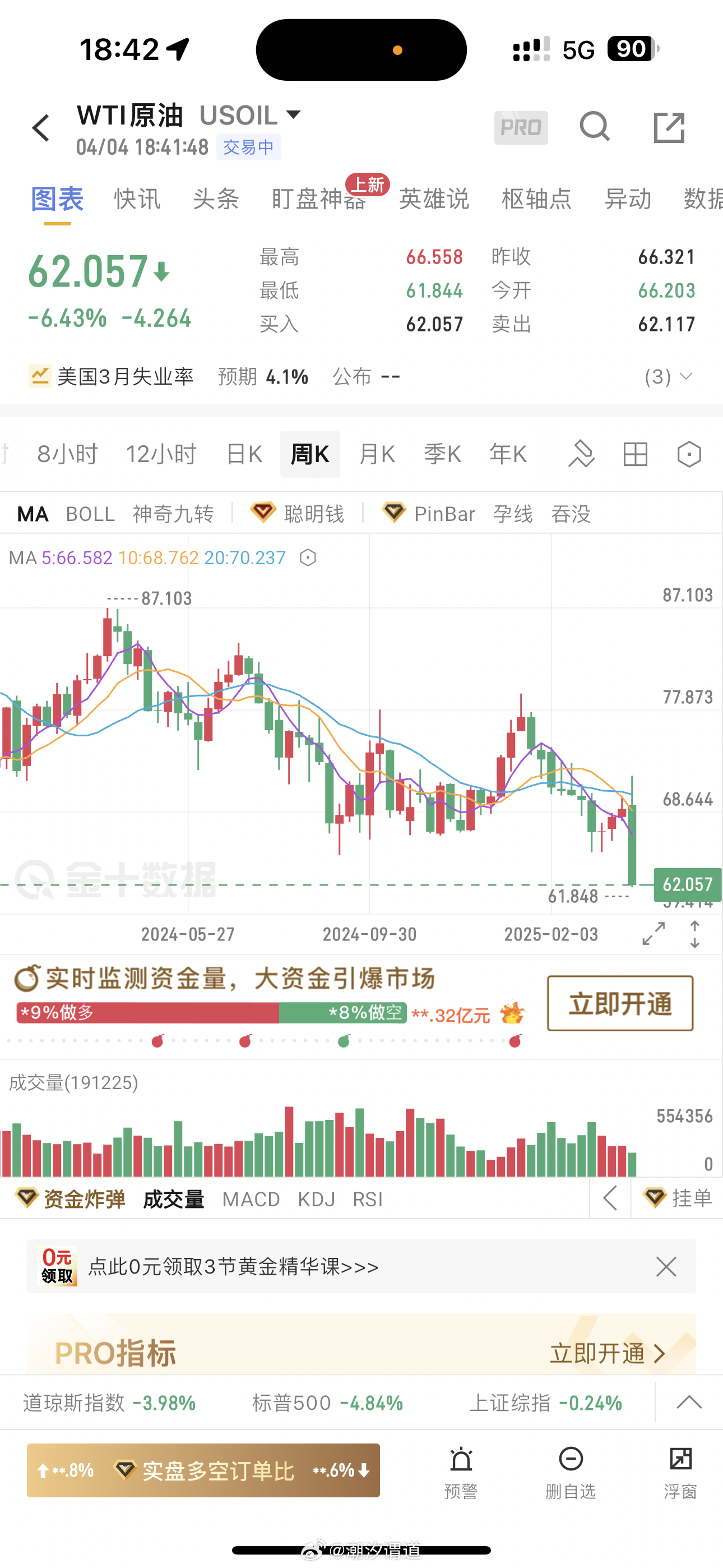
Task: Select the 日K timeframe
Action: [244, 454]
